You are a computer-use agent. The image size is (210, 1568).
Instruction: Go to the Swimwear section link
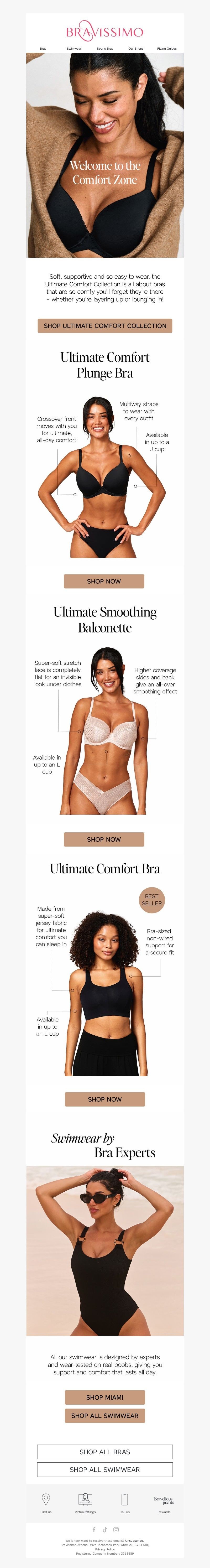74,49
